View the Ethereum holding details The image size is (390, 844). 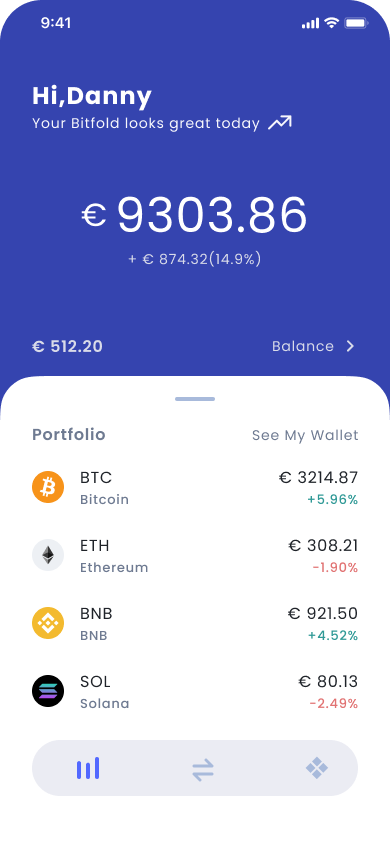coord(195,555)
